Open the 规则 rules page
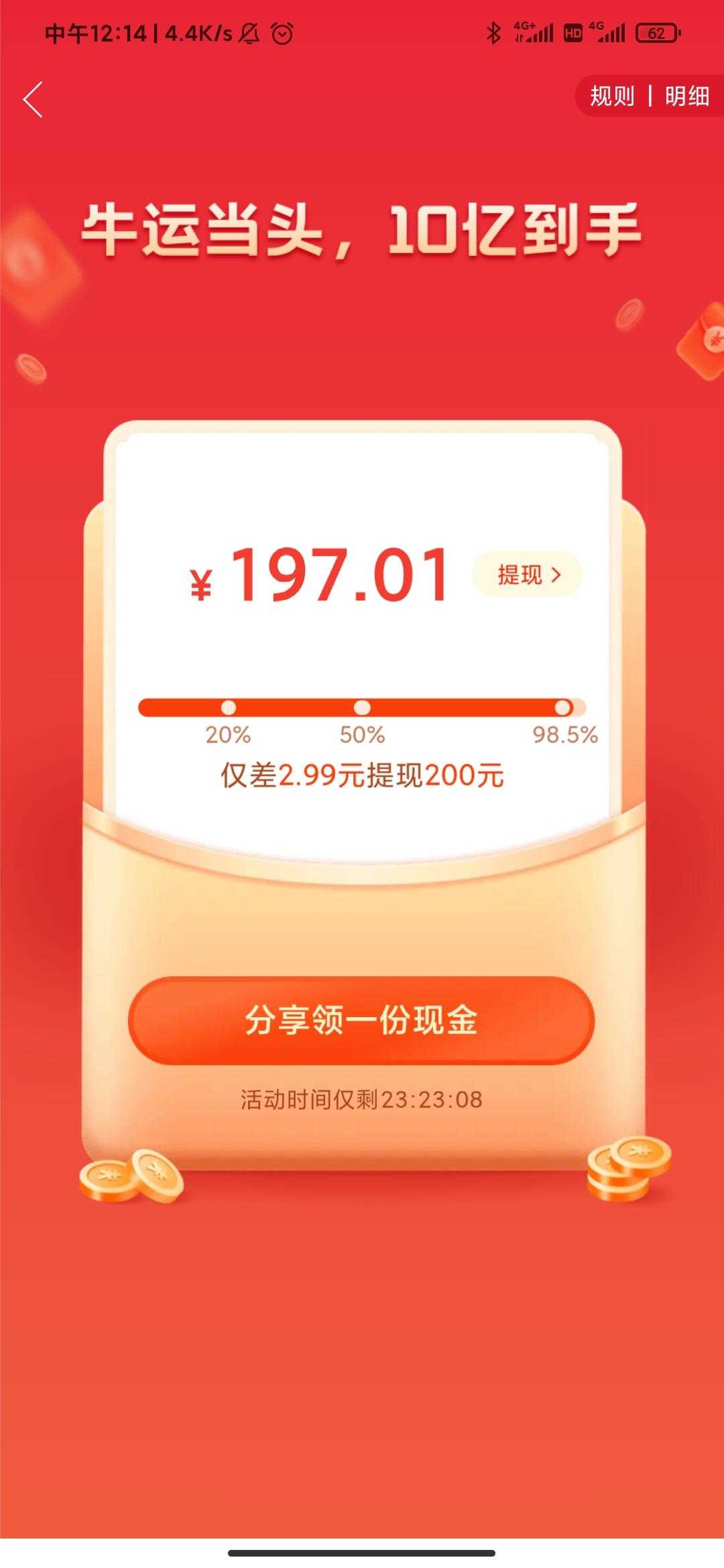The height and width of the screenshot is (1568, 724). tap(611, 96)
